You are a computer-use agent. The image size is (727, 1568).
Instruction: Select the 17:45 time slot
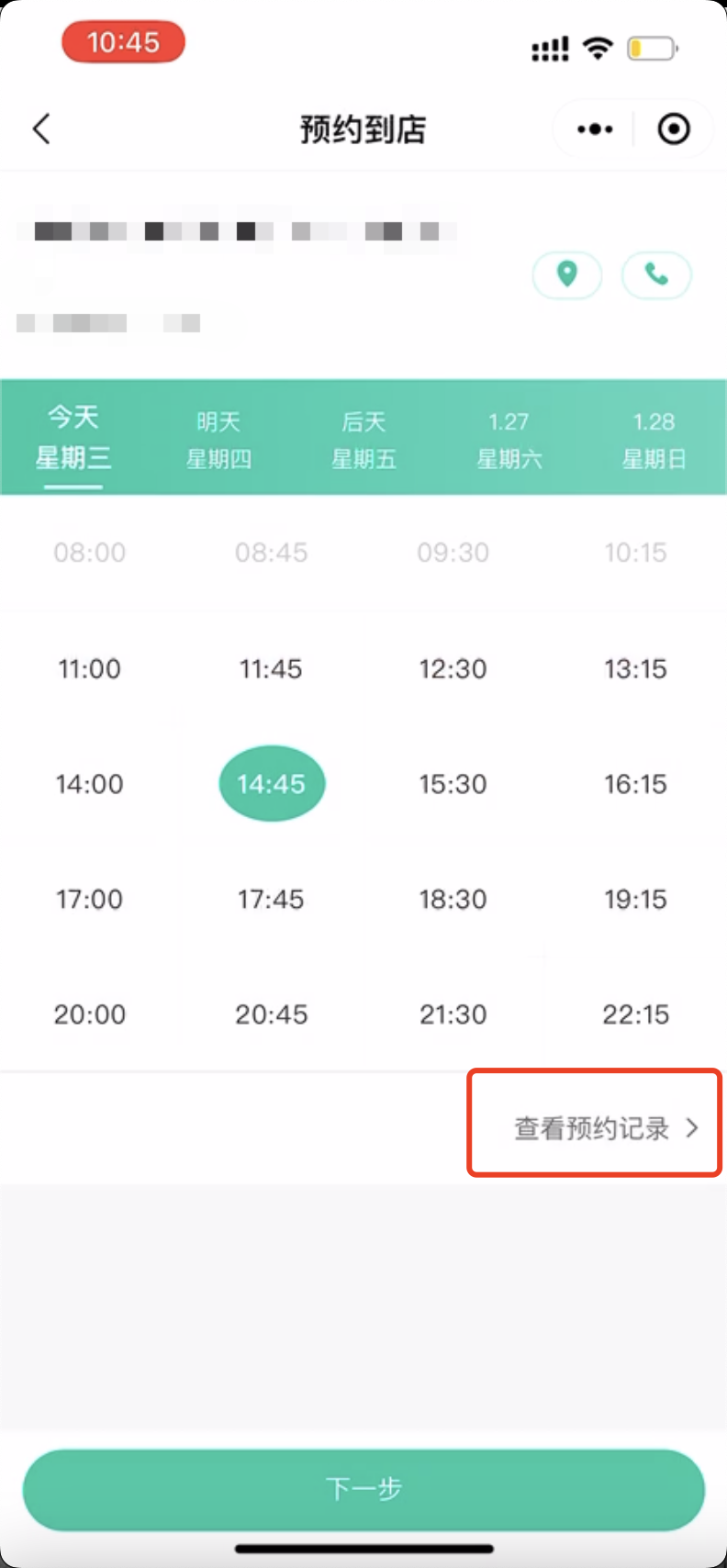pyautogui.click(x=271, y=899)
